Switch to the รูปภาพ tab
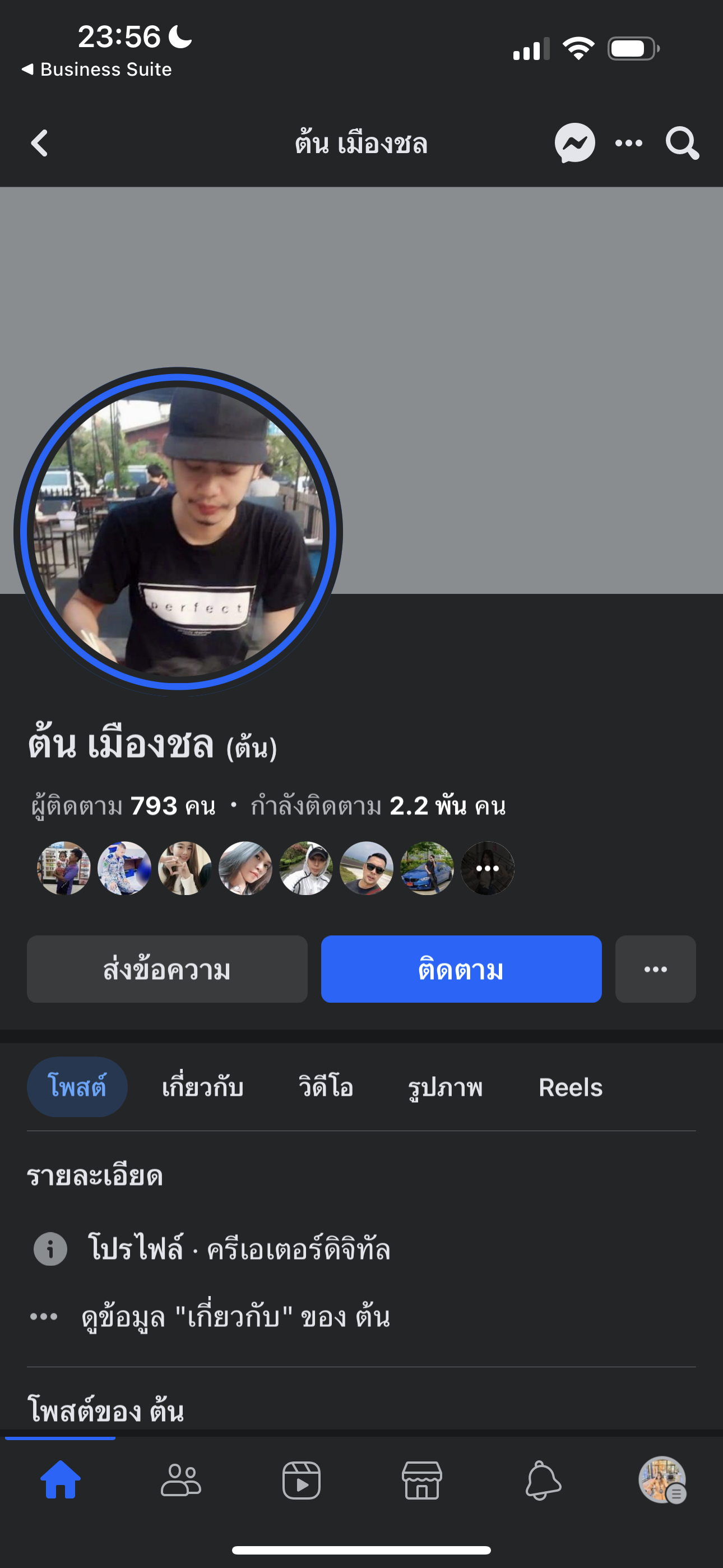The width and height of the screenshot is (723, 1568). 445,1087
